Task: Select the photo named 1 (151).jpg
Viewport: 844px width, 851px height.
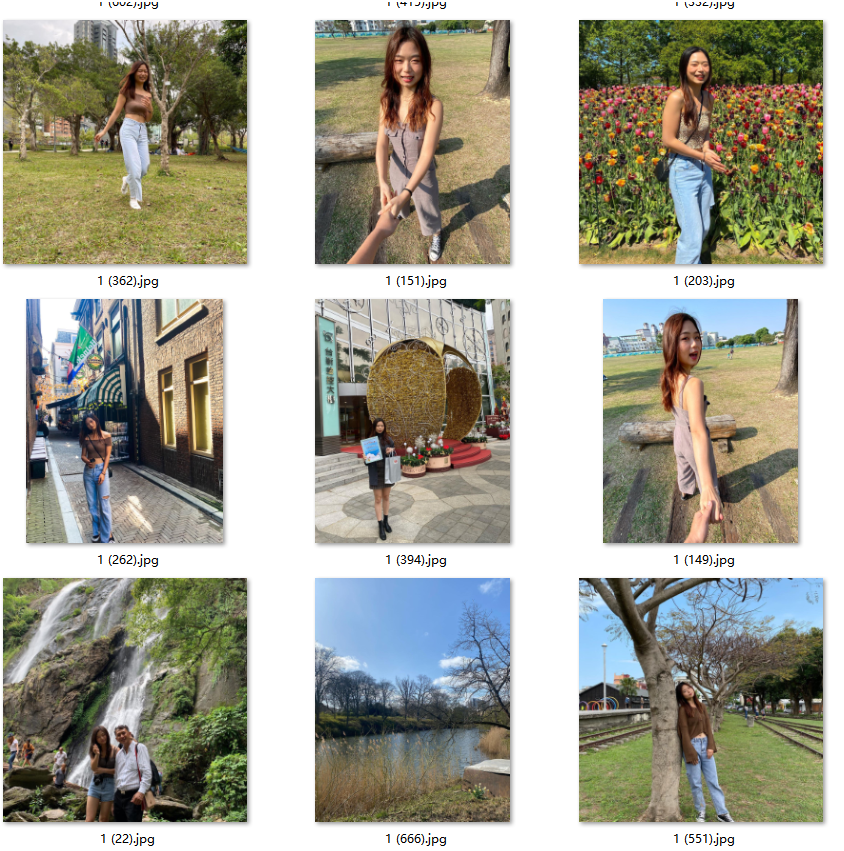Action: (412, 142)
